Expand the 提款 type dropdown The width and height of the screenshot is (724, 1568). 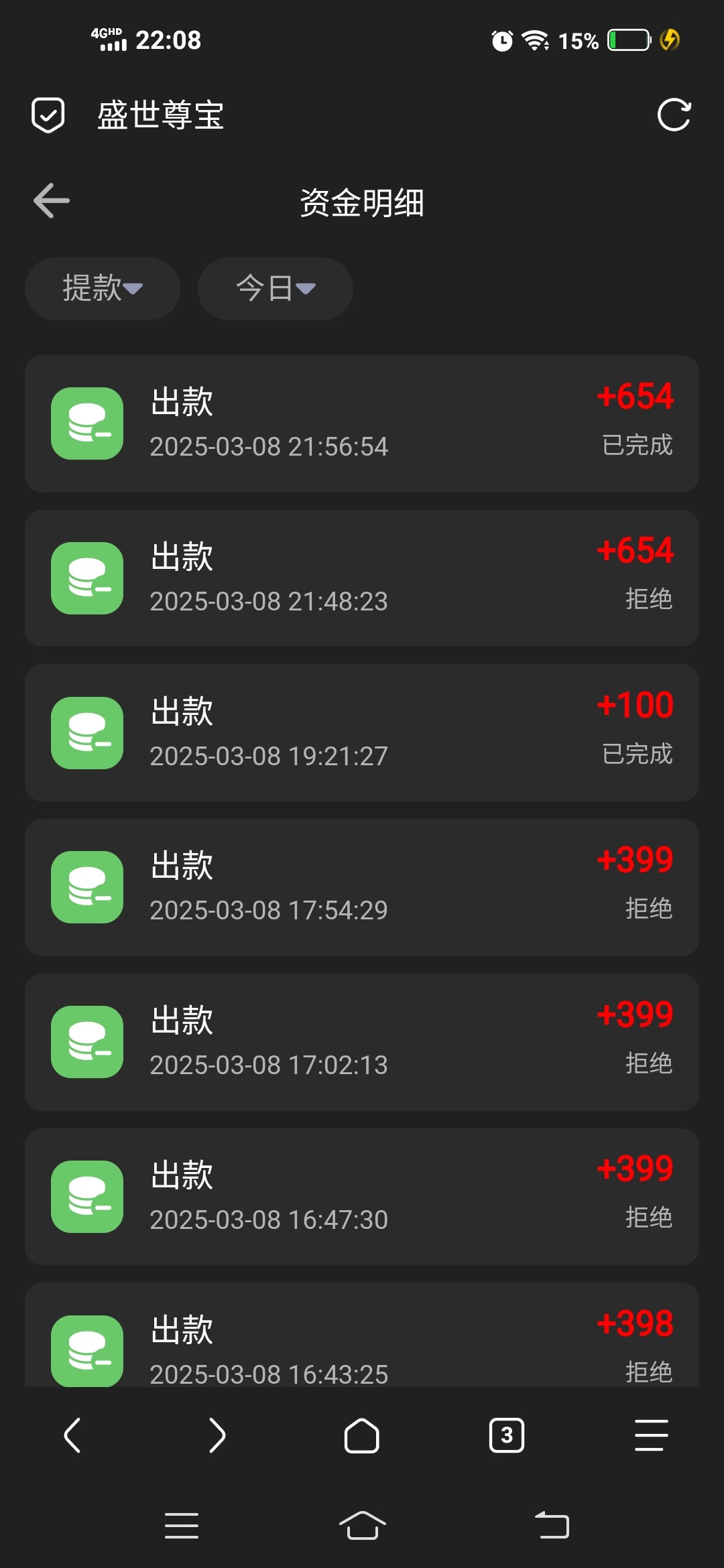point(103,289)
